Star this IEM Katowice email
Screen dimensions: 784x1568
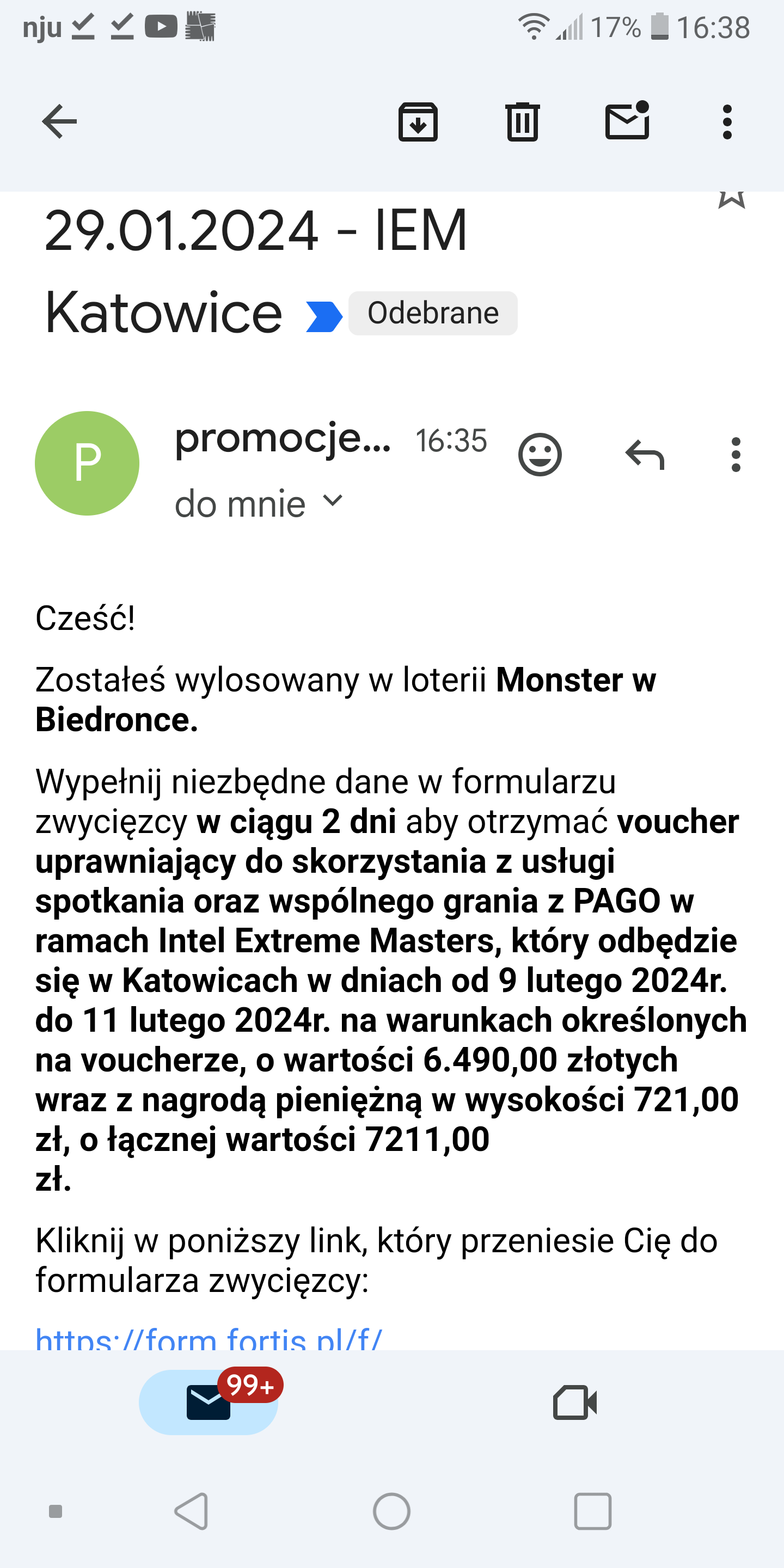click(x=731, y=198)
